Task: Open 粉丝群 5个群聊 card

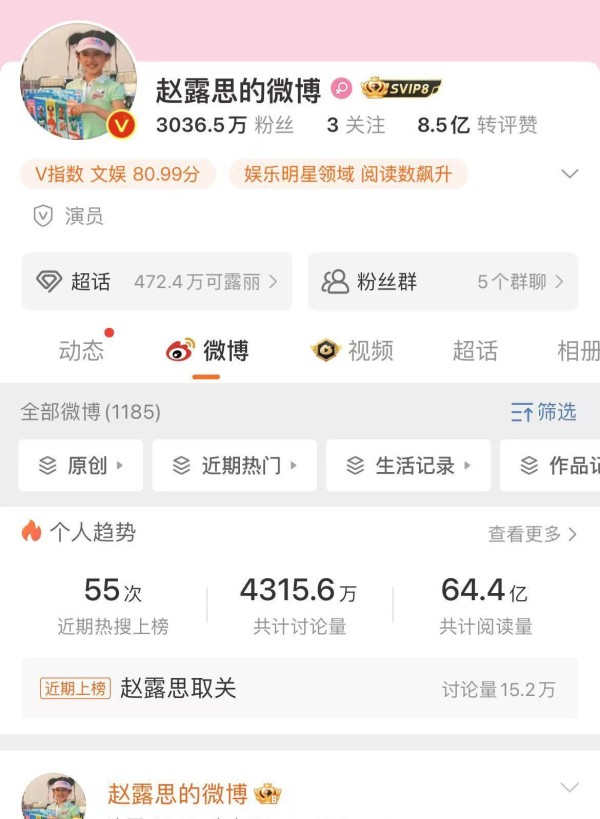Action: [442, 282]
